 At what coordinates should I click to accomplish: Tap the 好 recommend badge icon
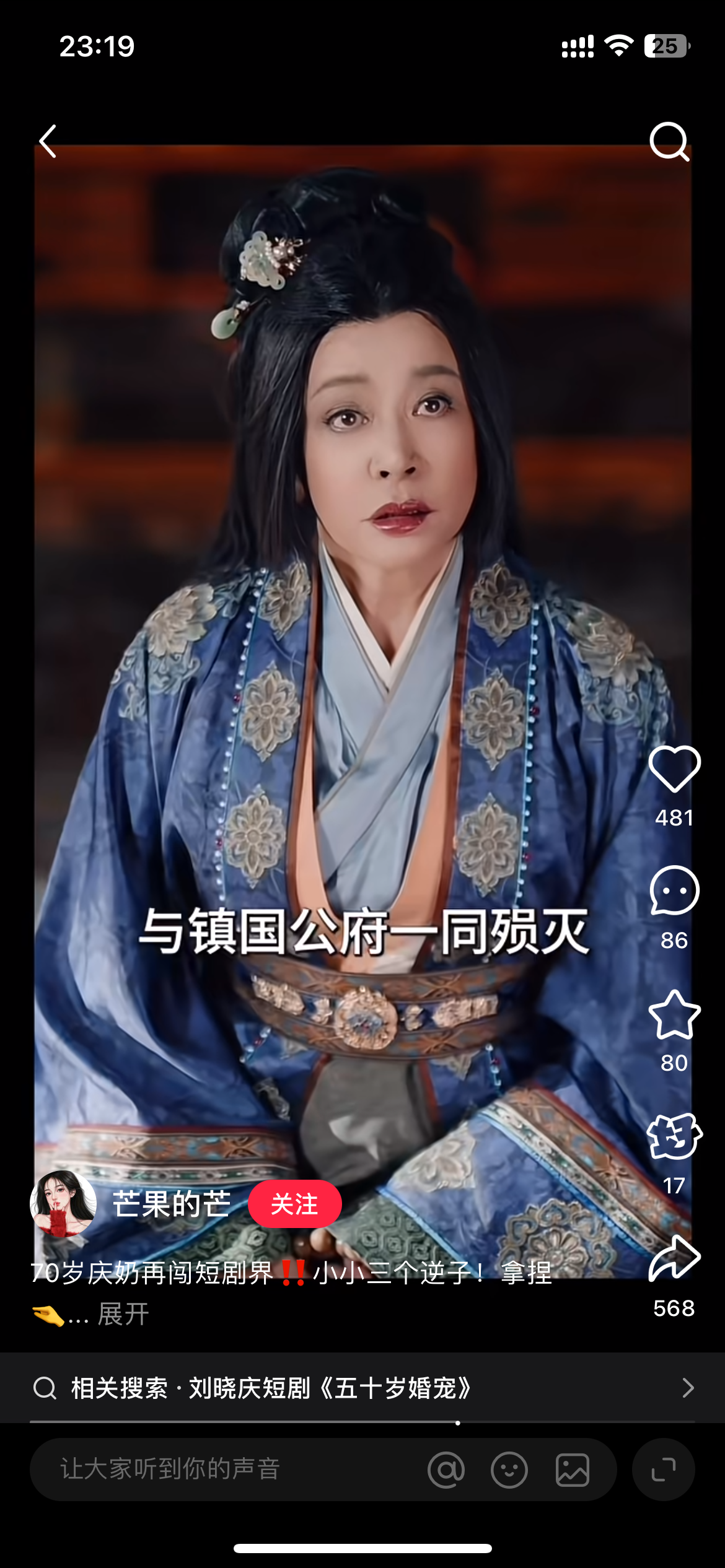[674, 1137]
